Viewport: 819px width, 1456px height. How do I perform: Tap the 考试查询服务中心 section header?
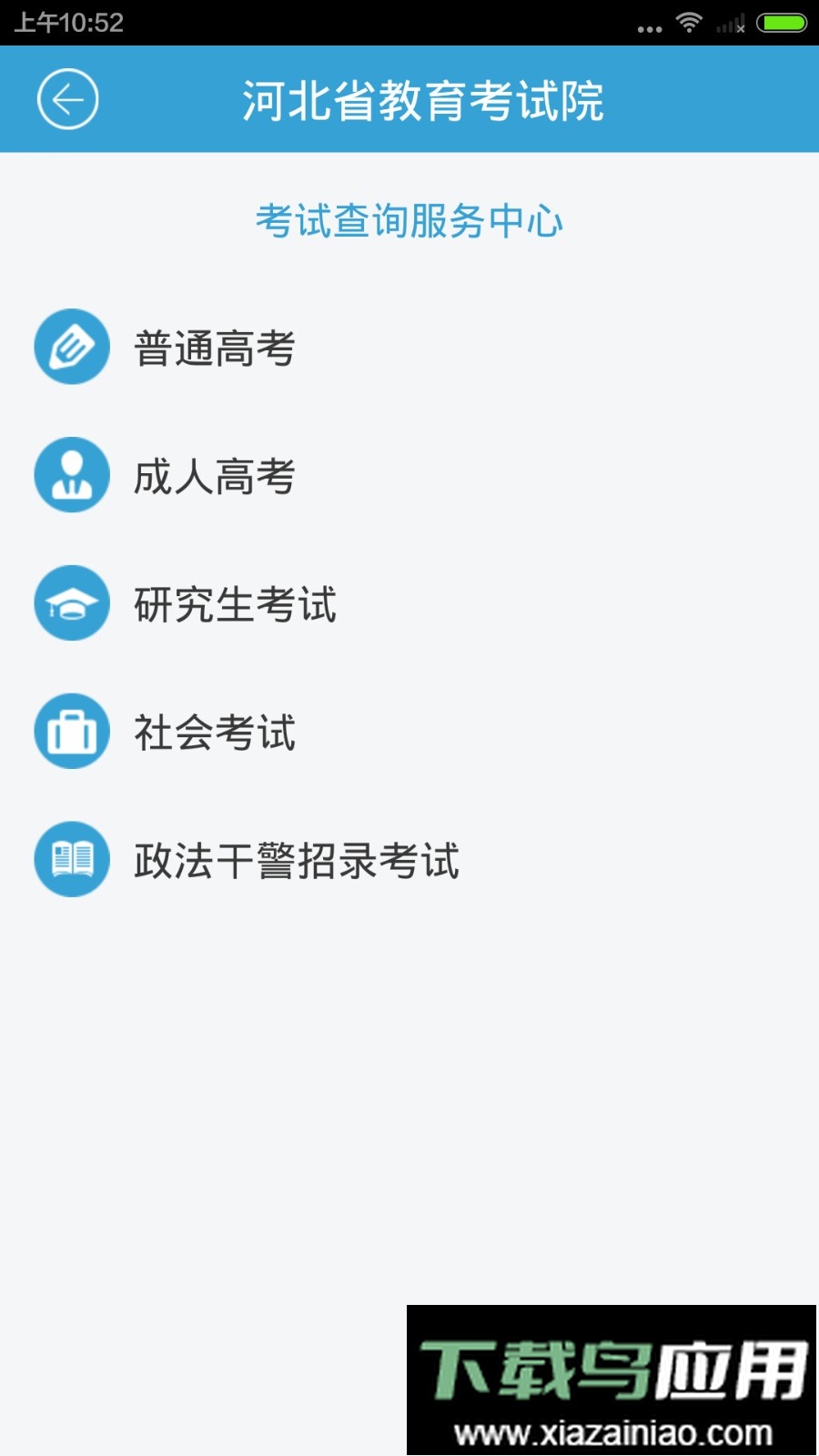[x=409, y=221]
